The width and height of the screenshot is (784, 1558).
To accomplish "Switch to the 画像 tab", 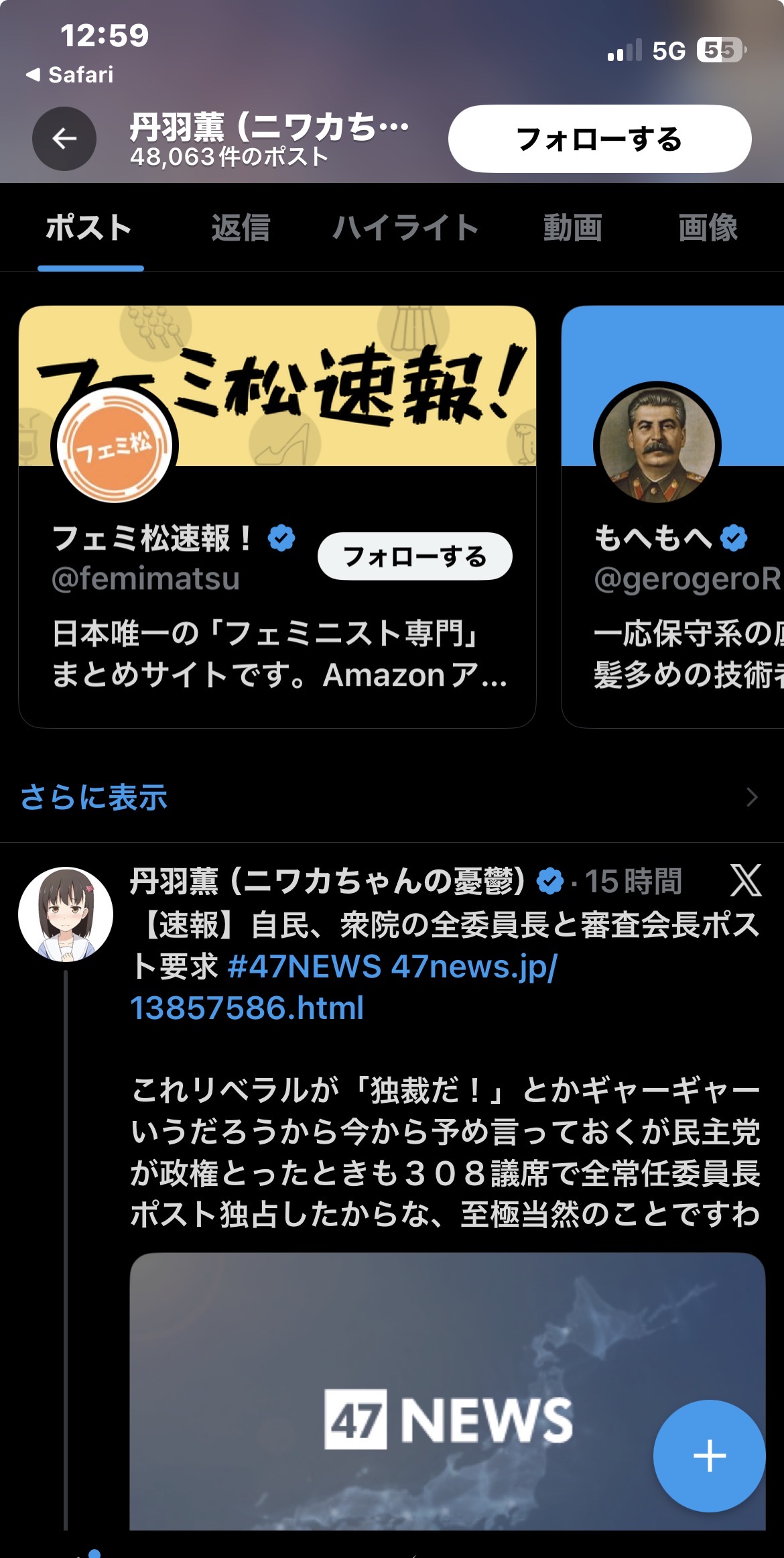I will coord(708,228).
